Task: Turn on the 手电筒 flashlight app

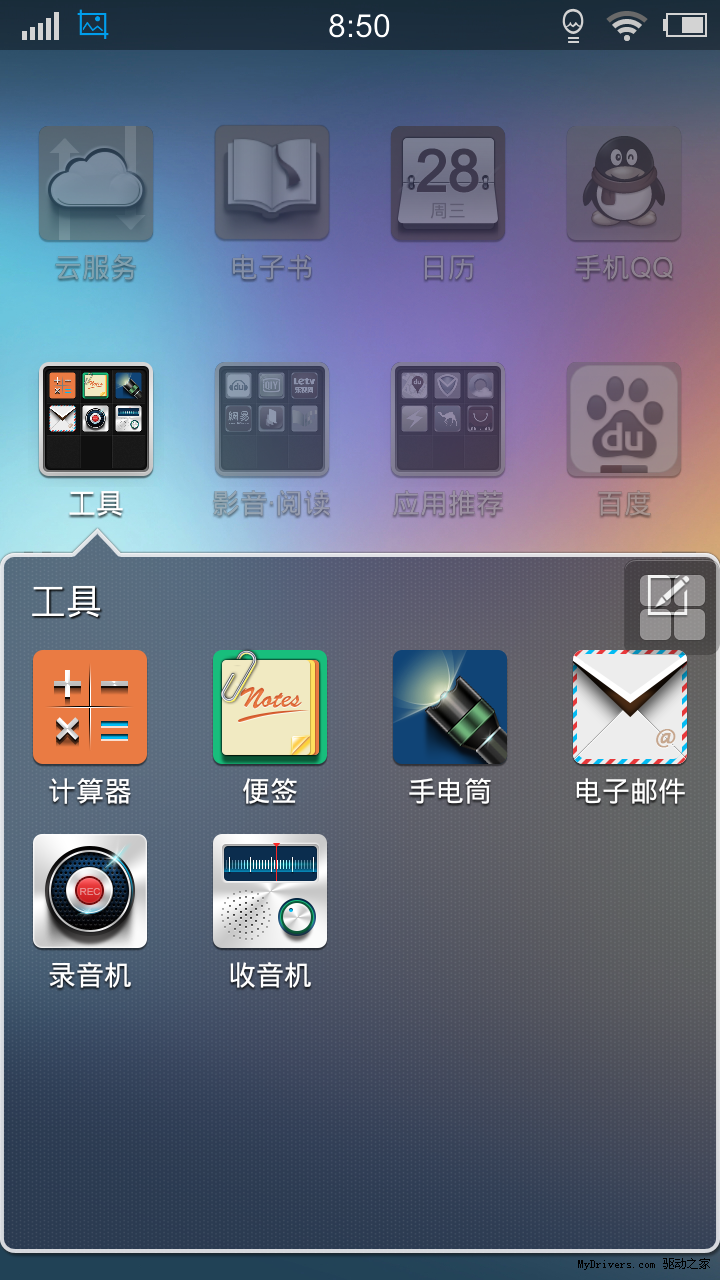Action: 450,707
